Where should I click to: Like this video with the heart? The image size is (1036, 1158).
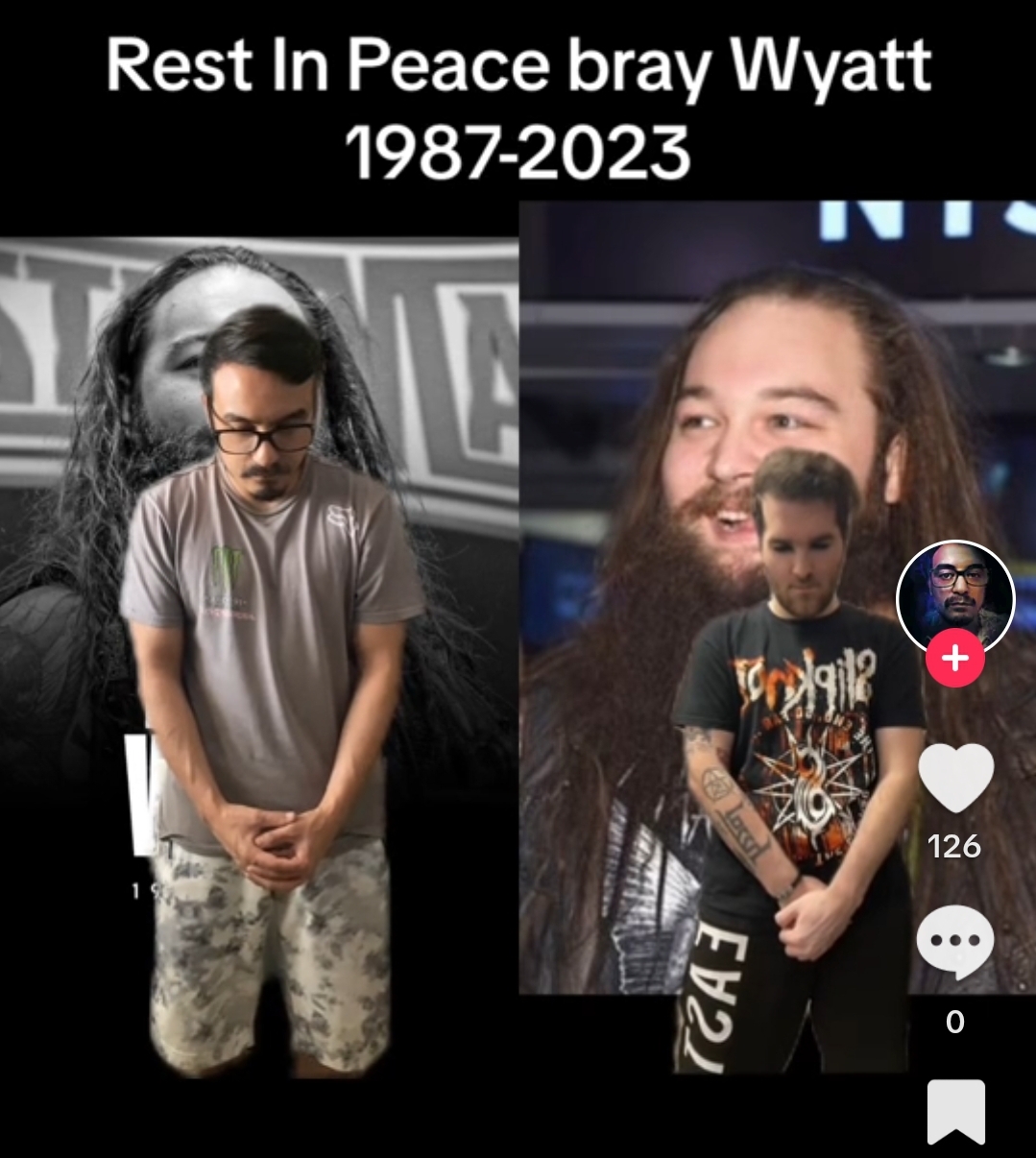pos(955,778)
